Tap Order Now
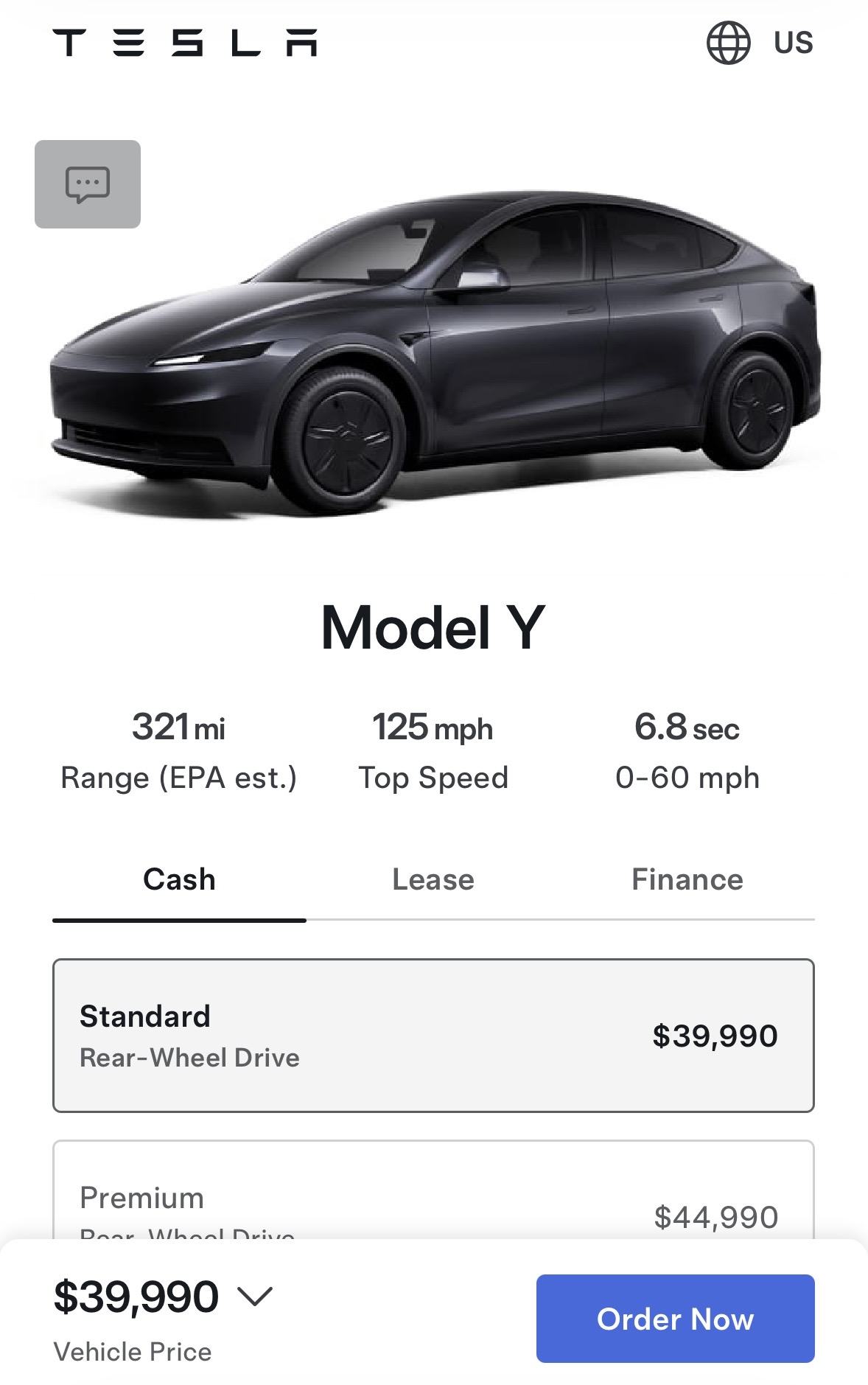 tap(675, 1318)
